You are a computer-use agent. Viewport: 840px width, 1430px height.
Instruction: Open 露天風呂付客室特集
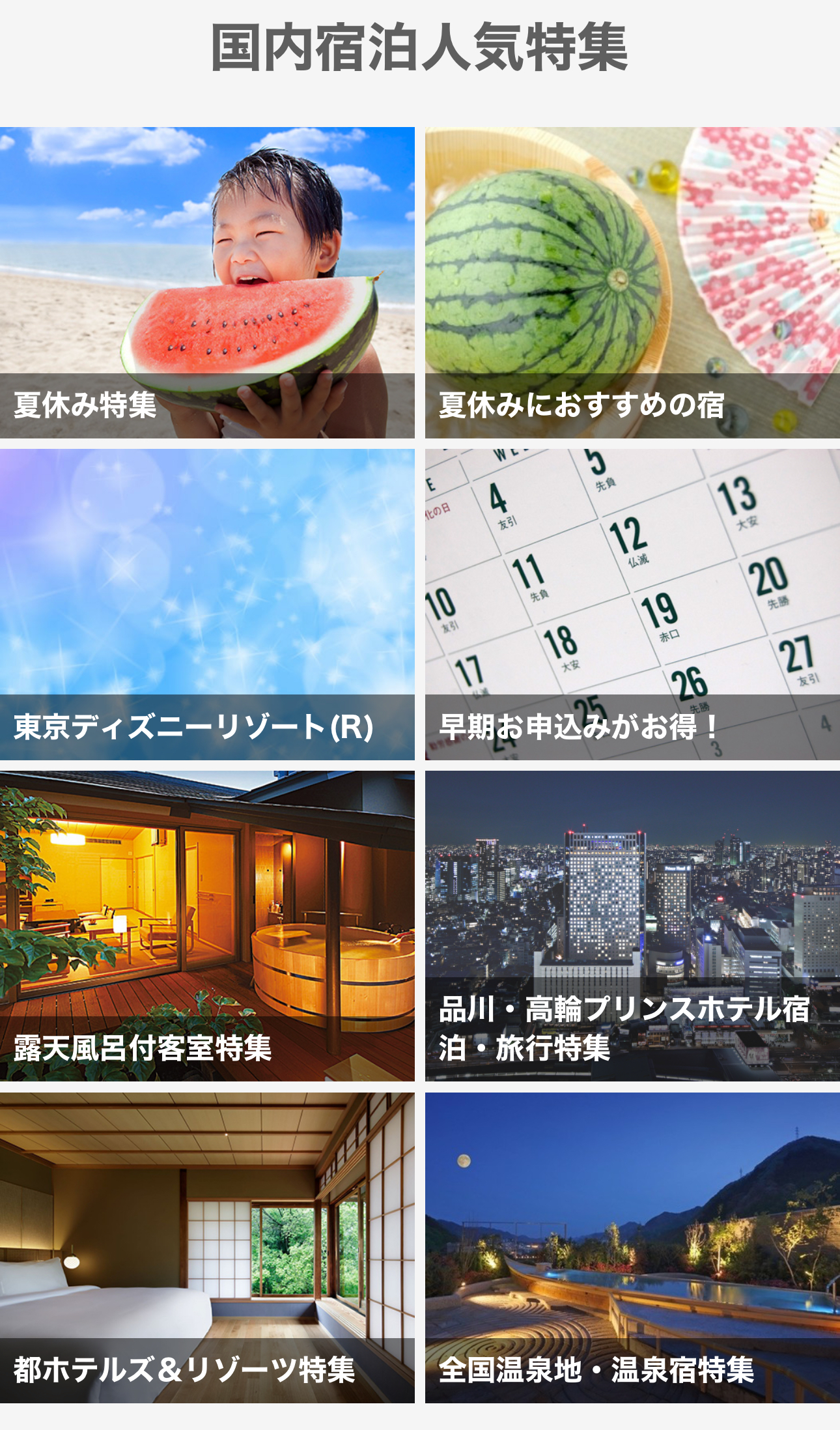point(207,926)
